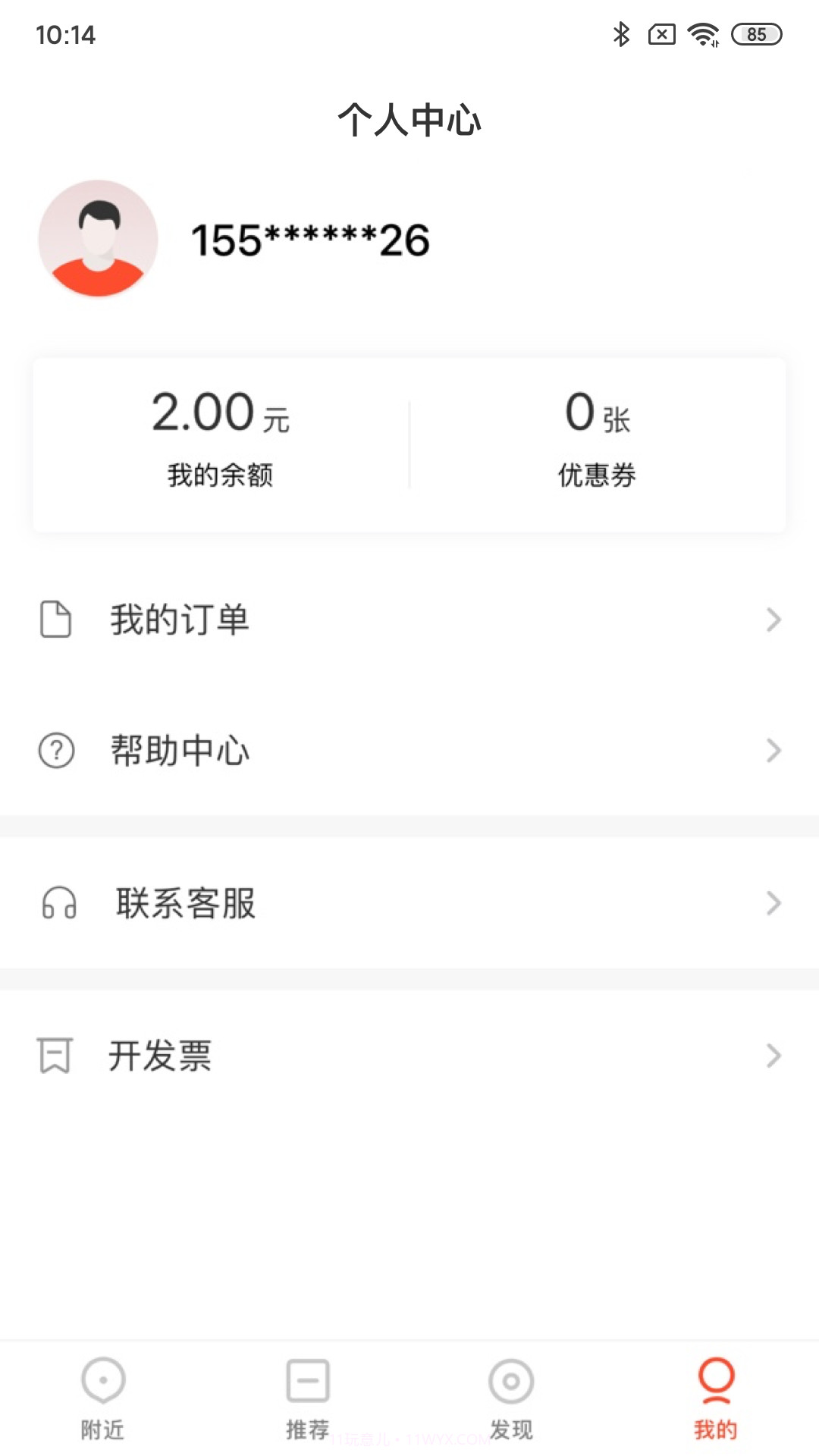Select the 推荐 list icon

[307, 1382]
